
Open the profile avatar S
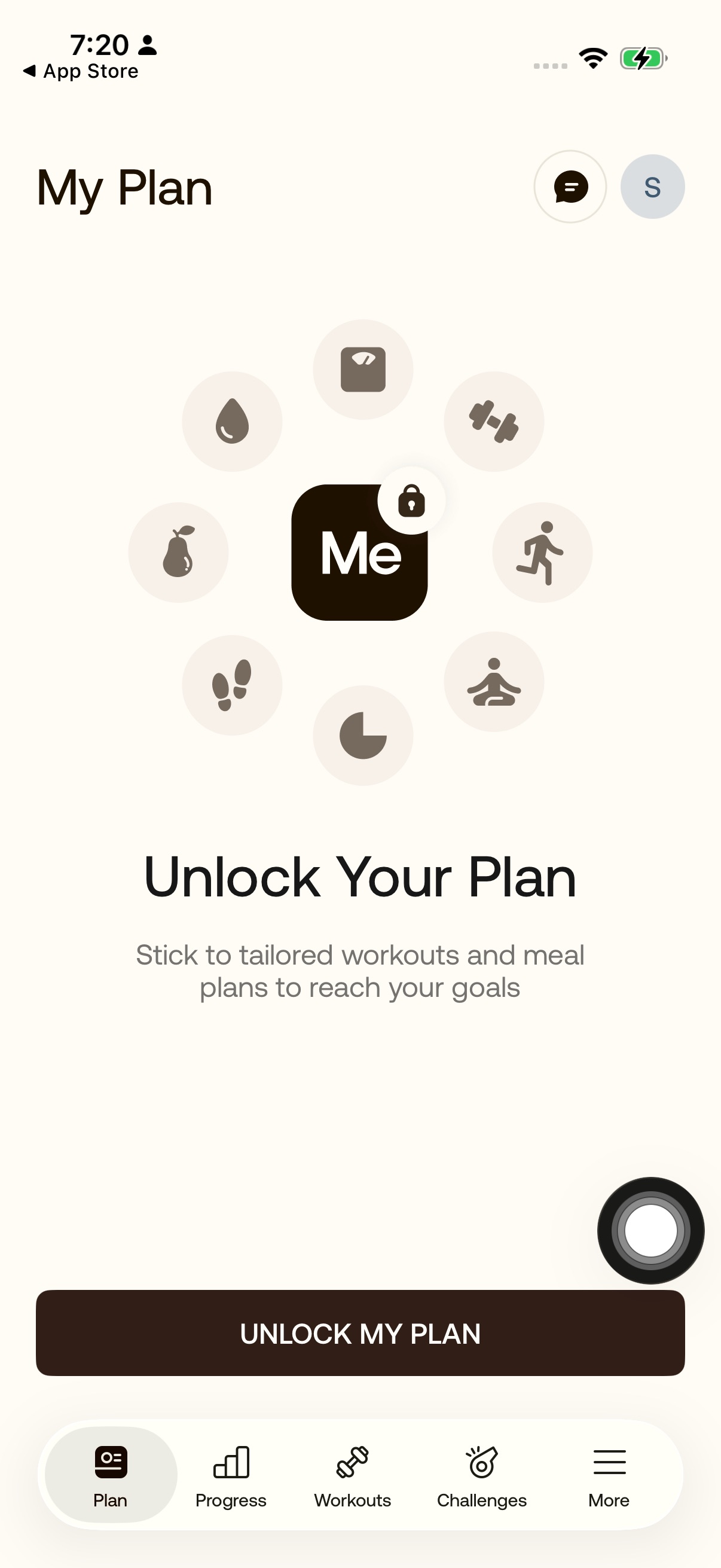pyautogui.click(x=652, y=187)
